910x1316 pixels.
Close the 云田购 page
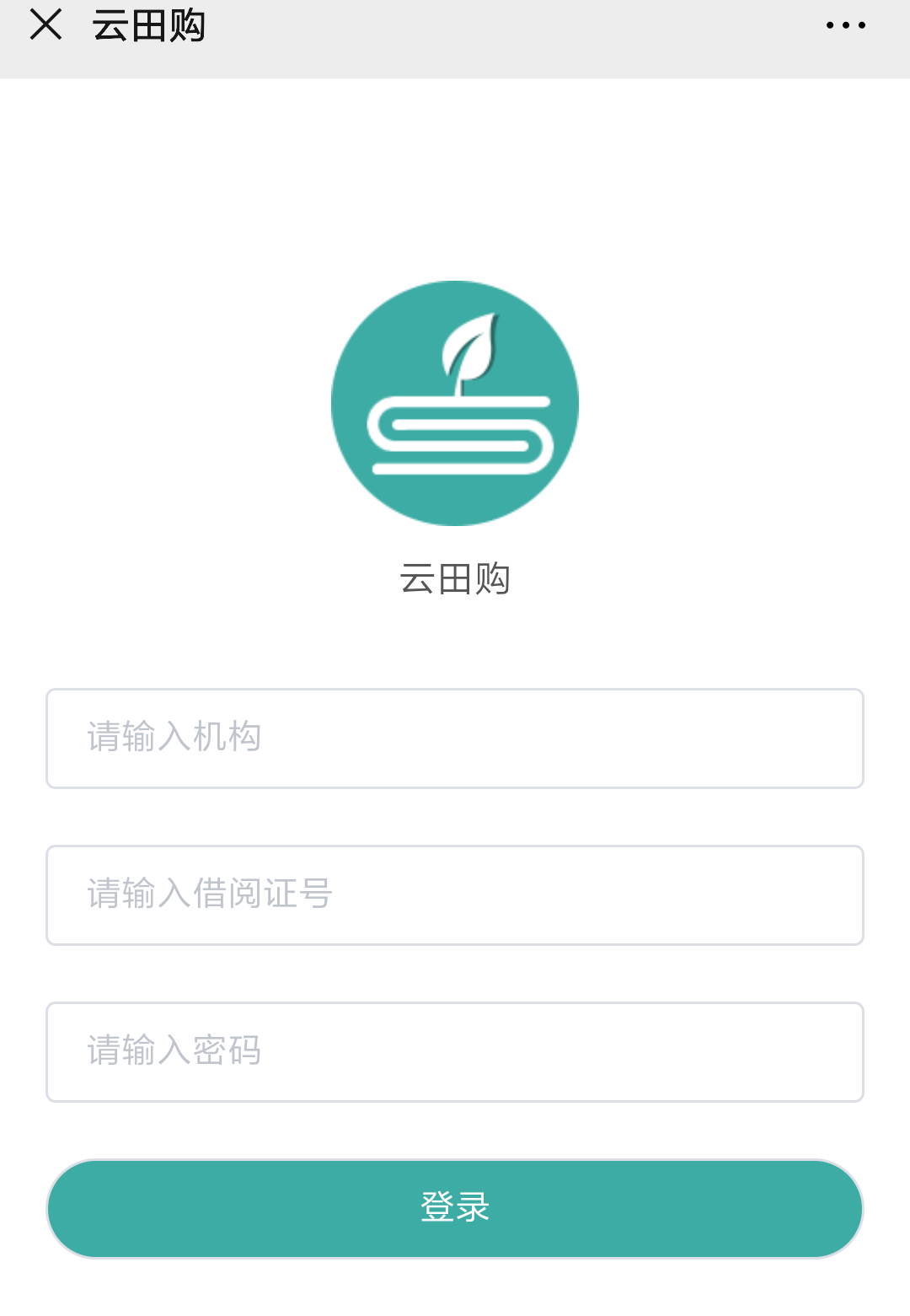(45, 25)
